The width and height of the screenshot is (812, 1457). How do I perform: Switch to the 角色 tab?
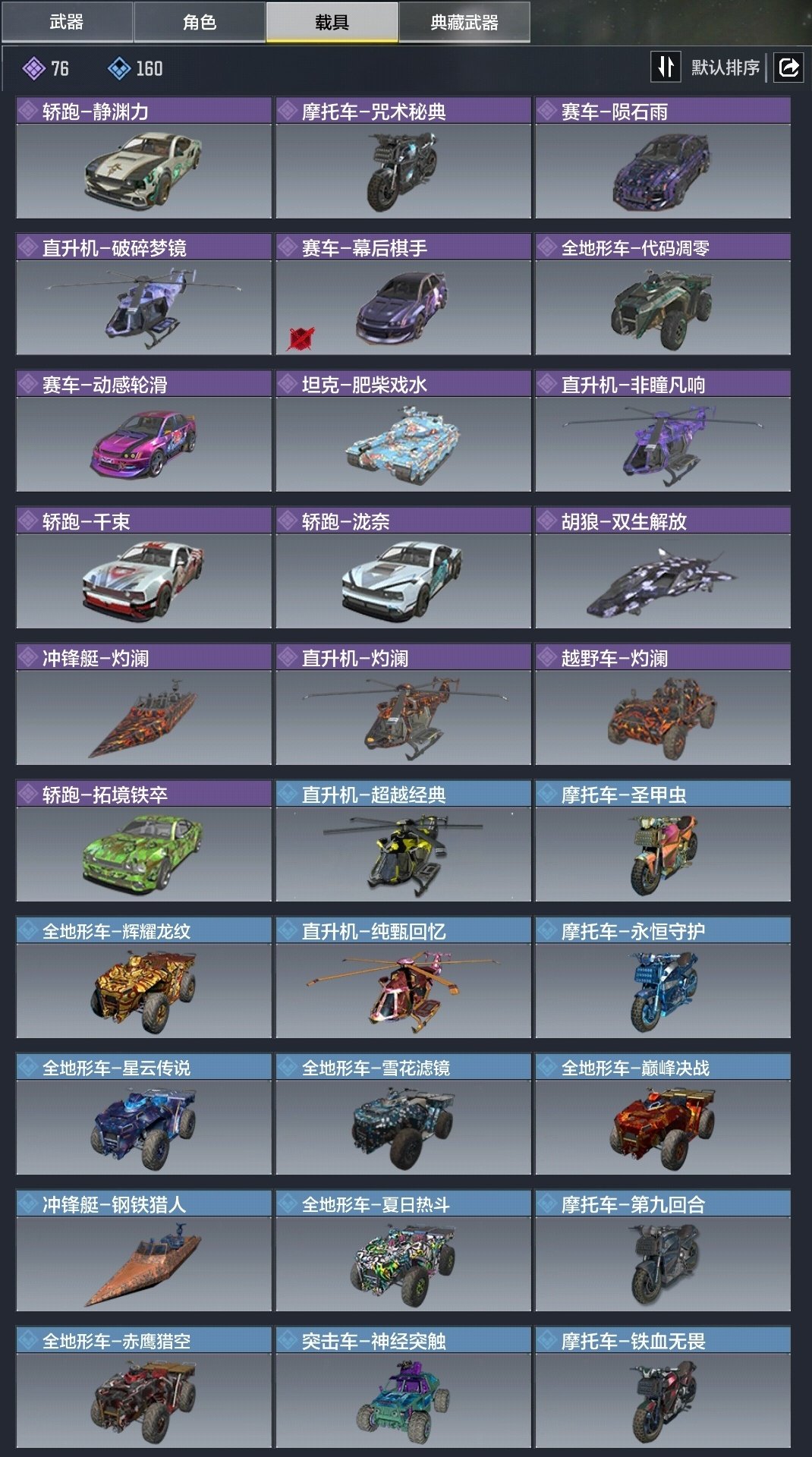tap(200, 22)
